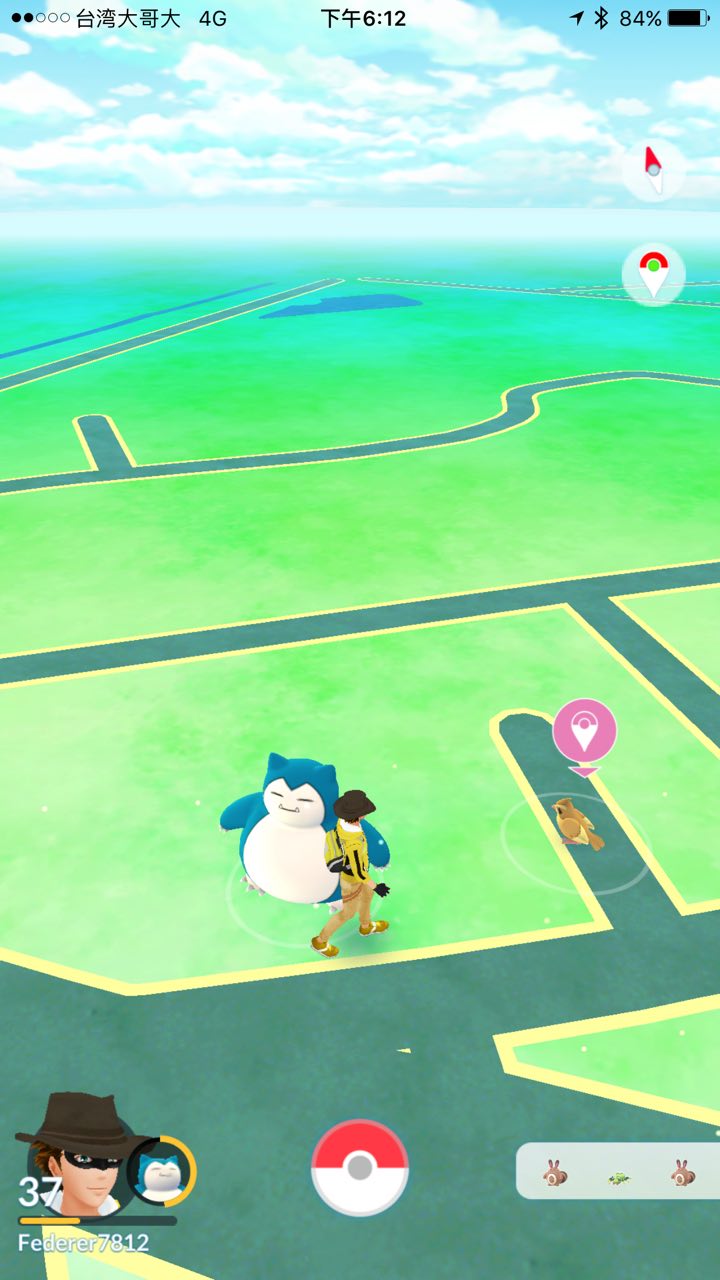Tap the red and green location pin icon
Screen dimensions: 720x1280
point(653,273)
